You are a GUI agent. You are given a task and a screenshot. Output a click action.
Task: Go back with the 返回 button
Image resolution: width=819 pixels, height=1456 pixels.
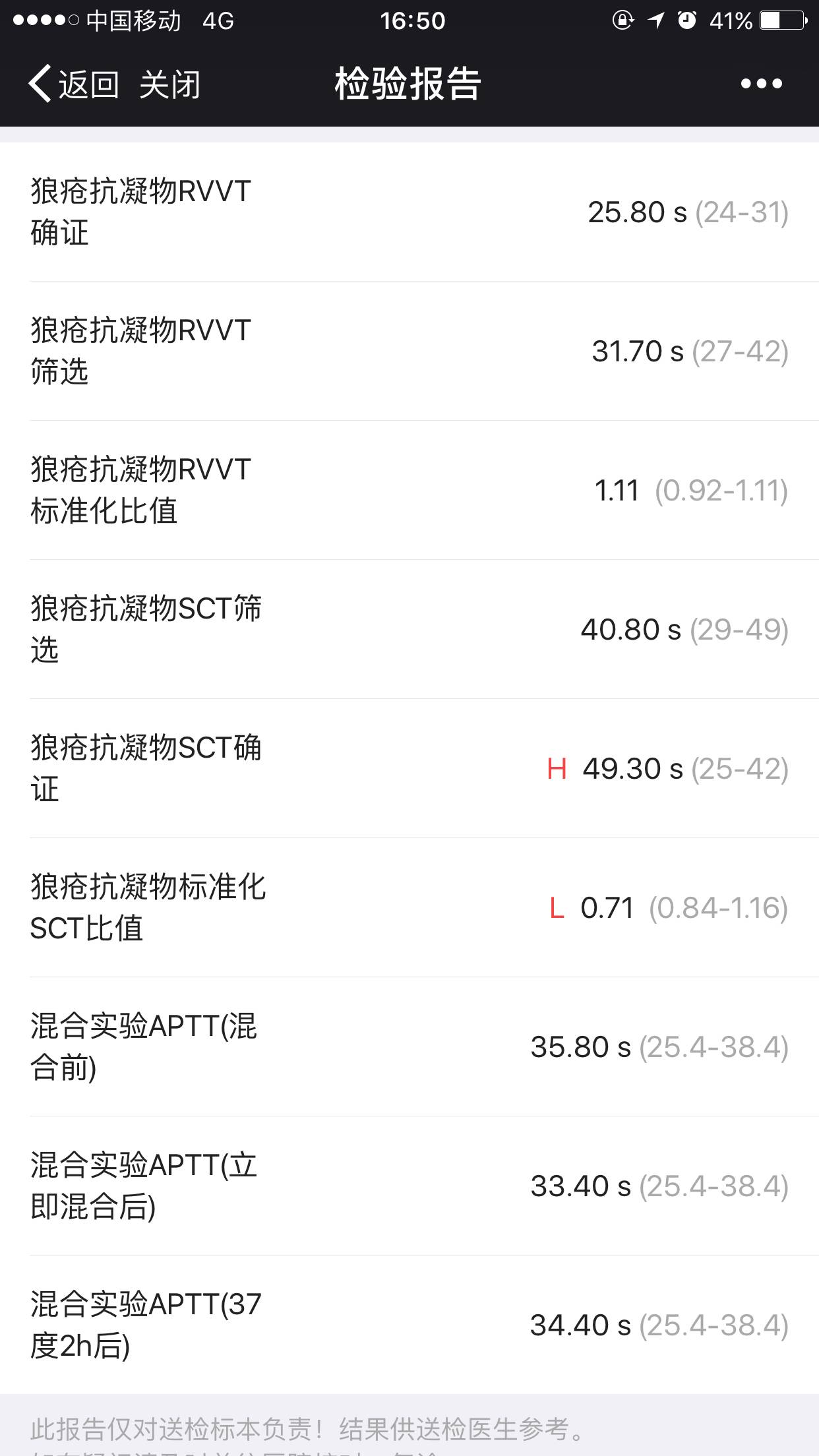coord(74,84)
